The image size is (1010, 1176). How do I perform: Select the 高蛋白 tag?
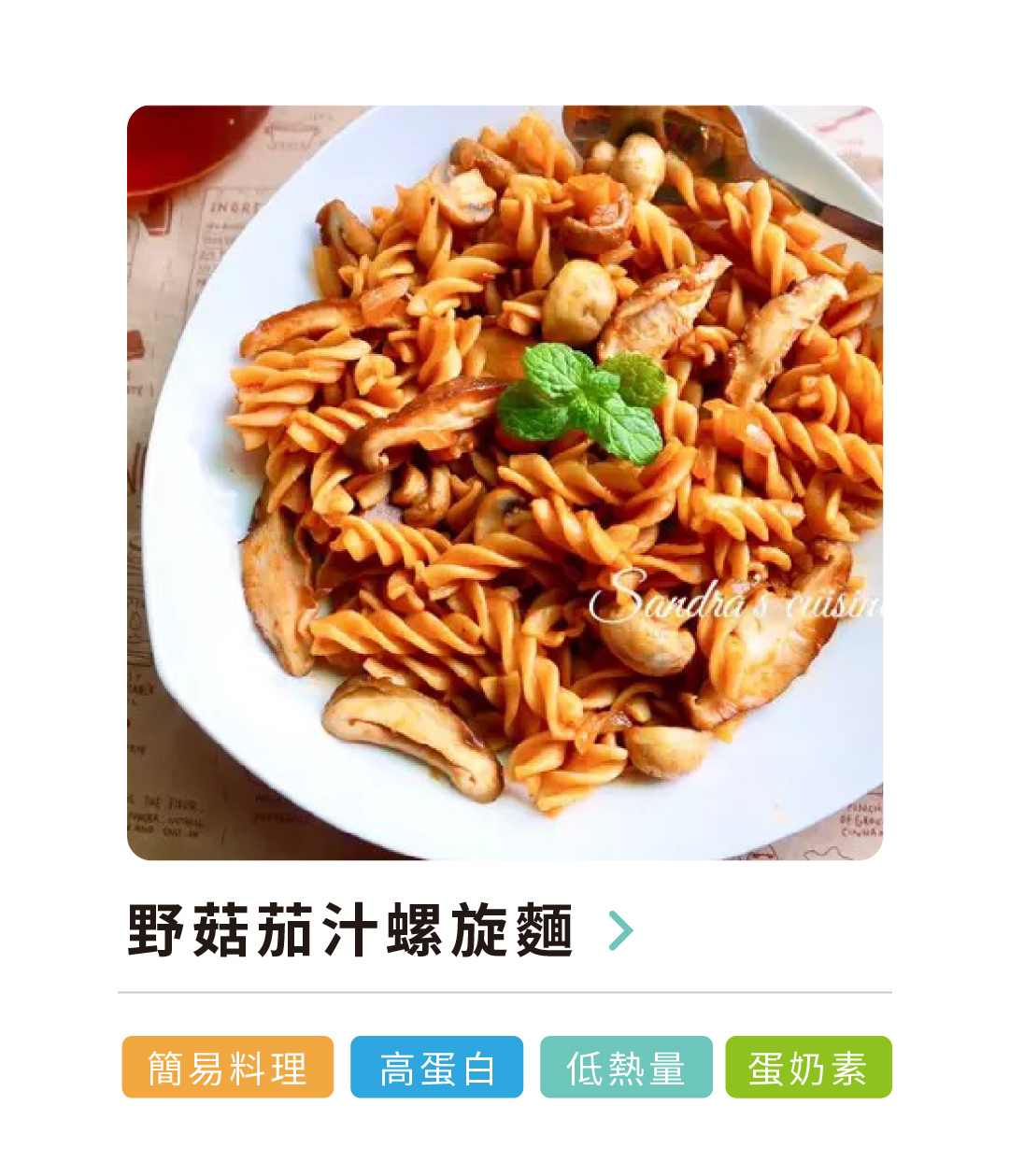tap(436, 1067)
